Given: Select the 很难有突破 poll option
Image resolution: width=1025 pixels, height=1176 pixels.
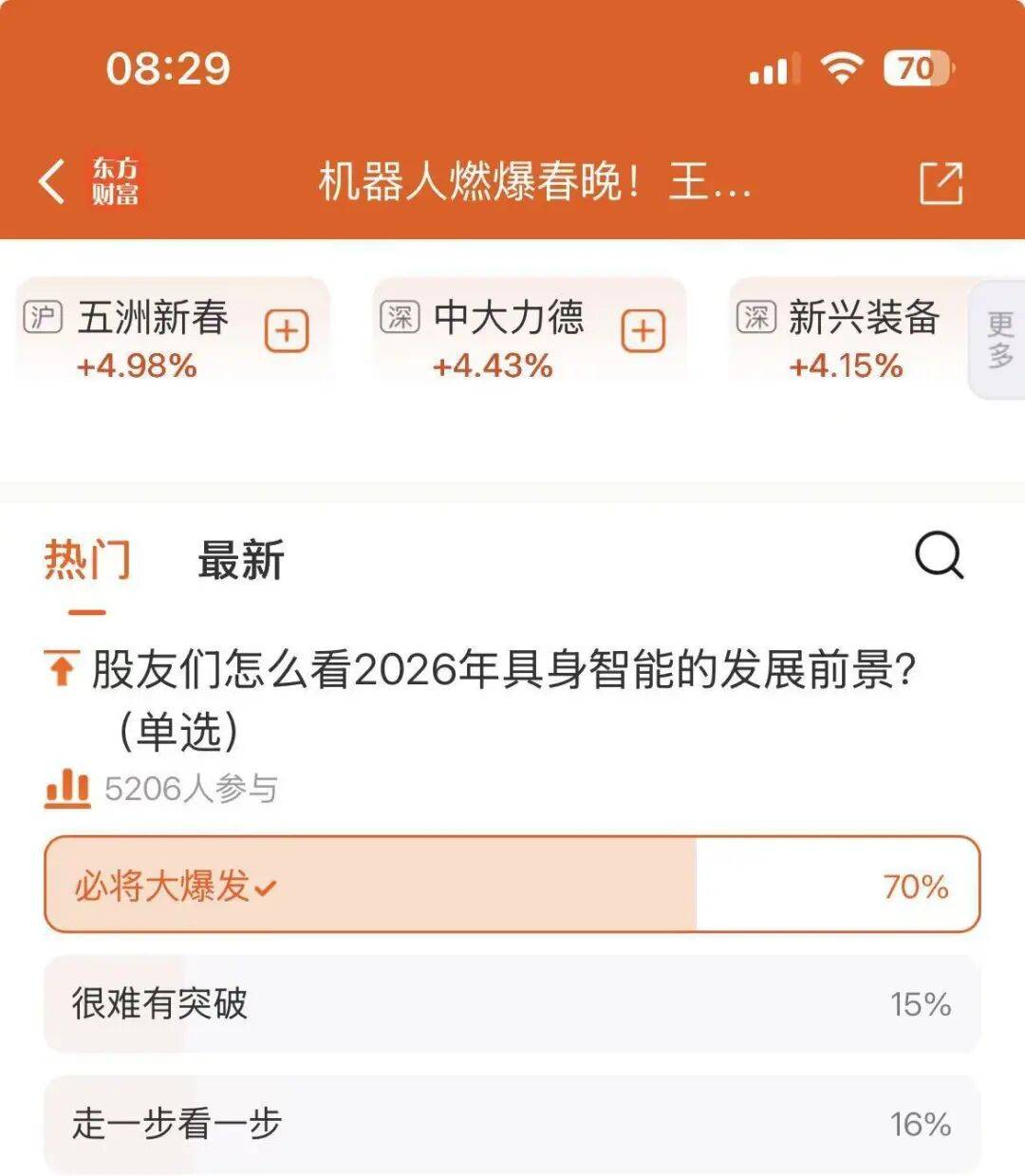Looking at the screenshot, I should coord(512,1003).
